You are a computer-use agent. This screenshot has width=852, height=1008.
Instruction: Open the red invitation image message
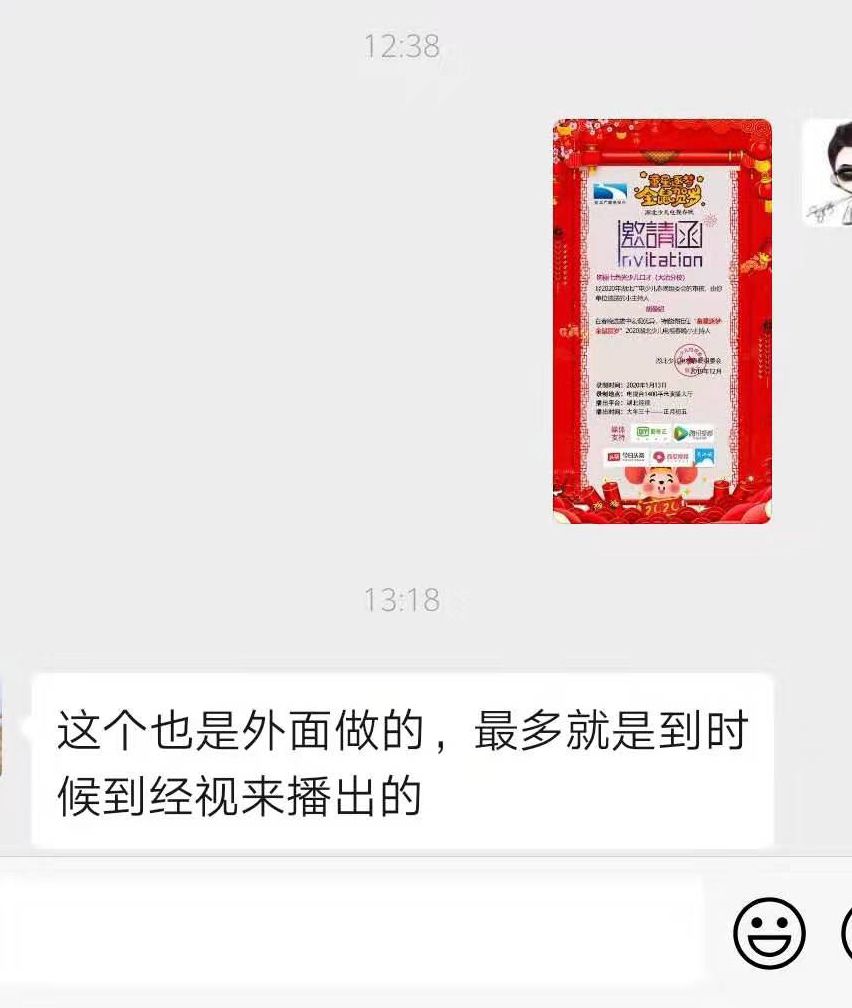pos(662,321)
